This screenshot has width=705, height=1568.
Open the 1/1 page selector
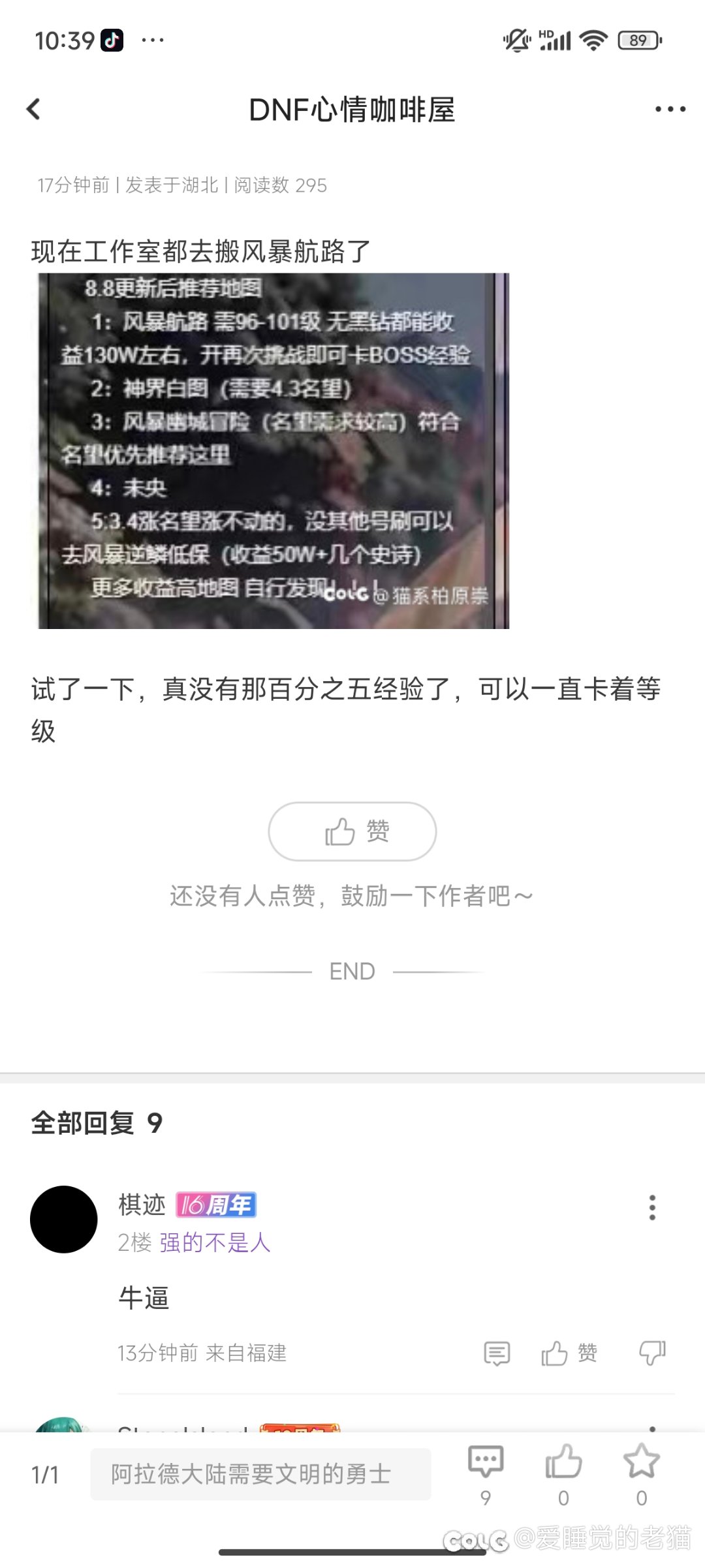45,1475
